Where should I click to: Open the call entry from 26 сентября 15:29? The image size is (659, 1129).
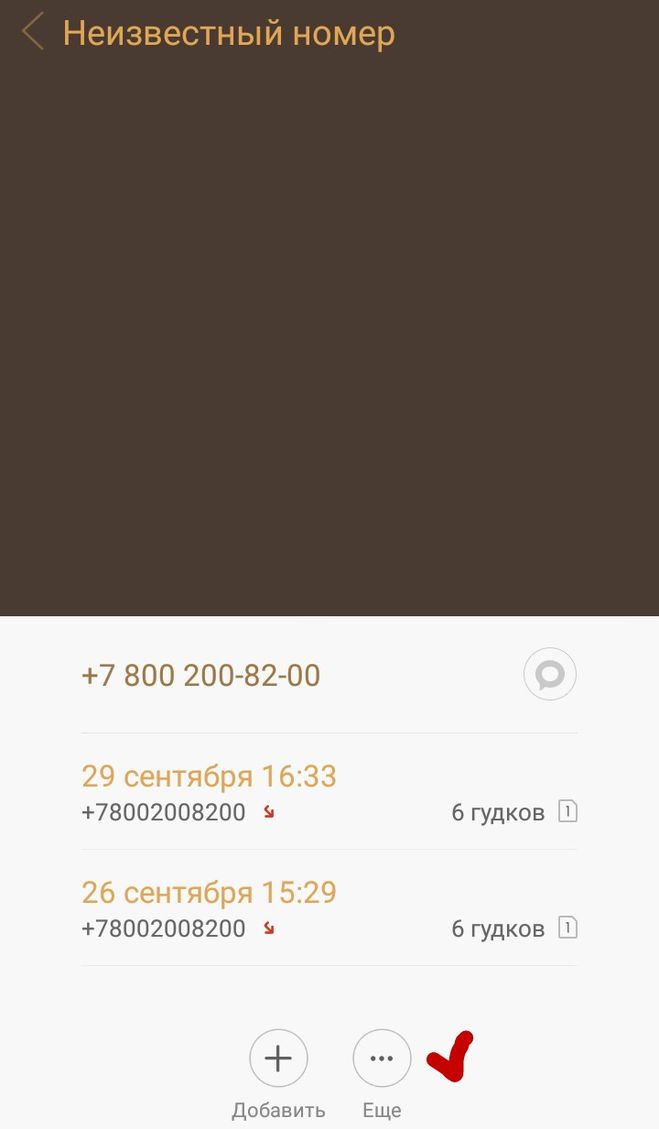pos(329,909)
